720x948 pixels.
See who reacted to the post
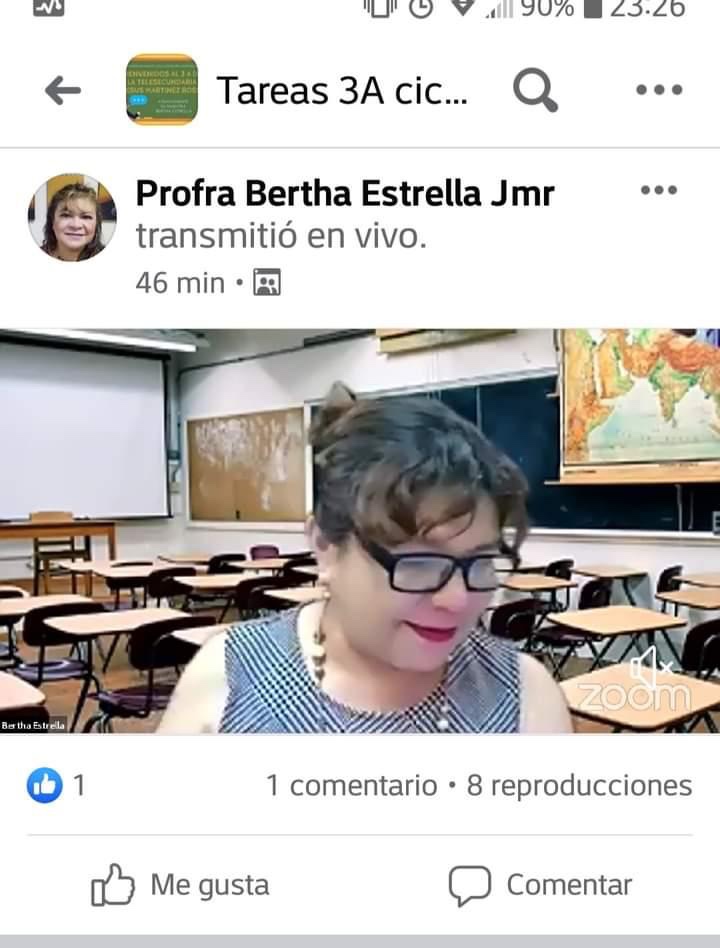[56, 786]
